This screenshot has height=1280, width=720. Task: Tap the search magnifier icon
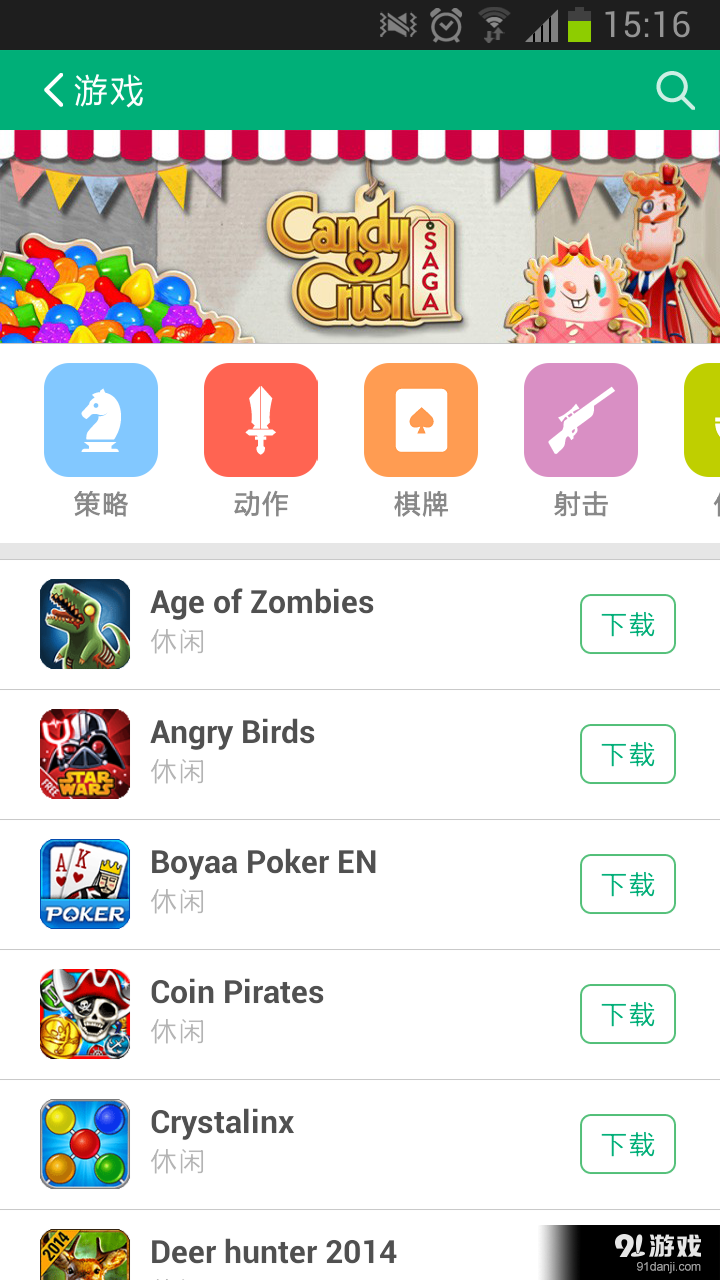click(676, 90)
